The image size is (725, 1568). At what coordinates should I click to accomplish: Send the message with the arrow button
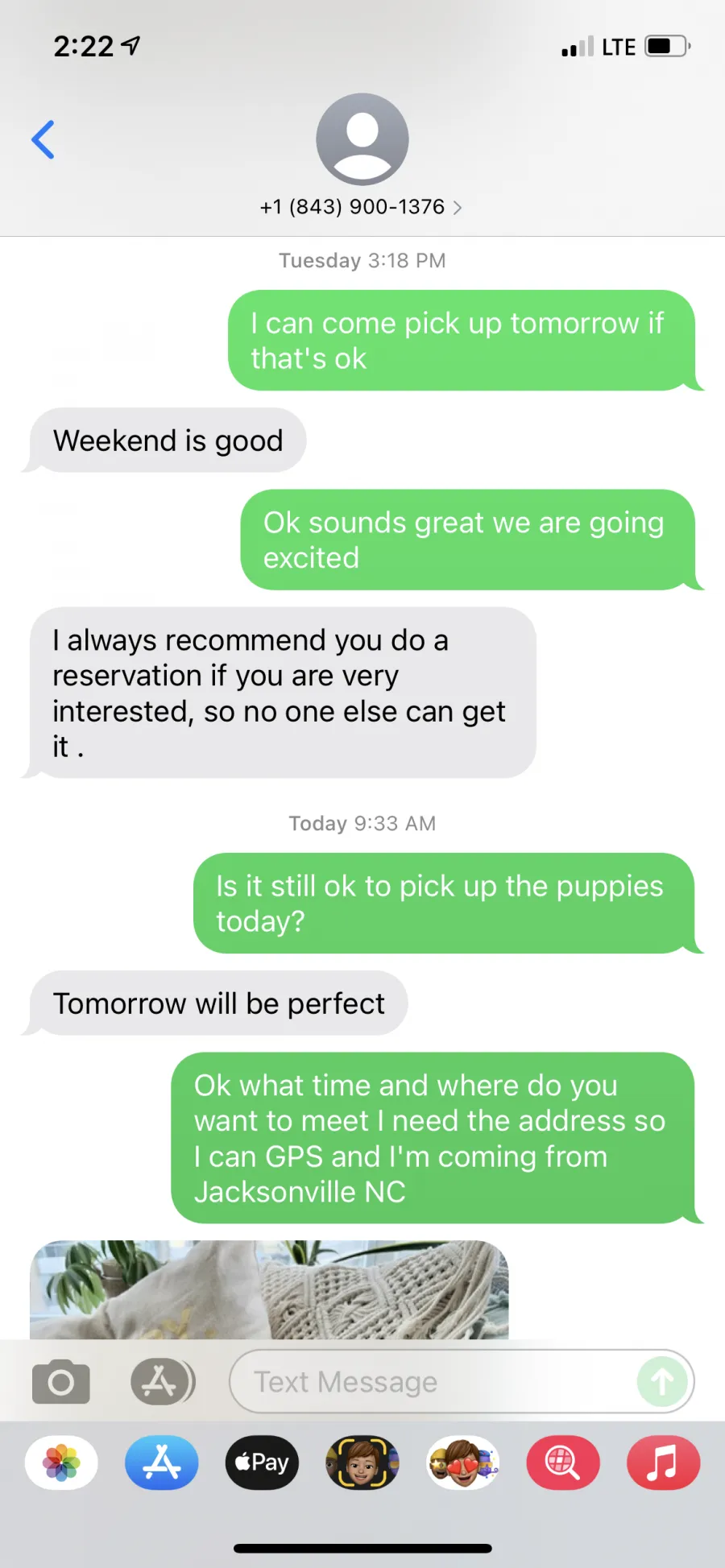coord(662,1382)
